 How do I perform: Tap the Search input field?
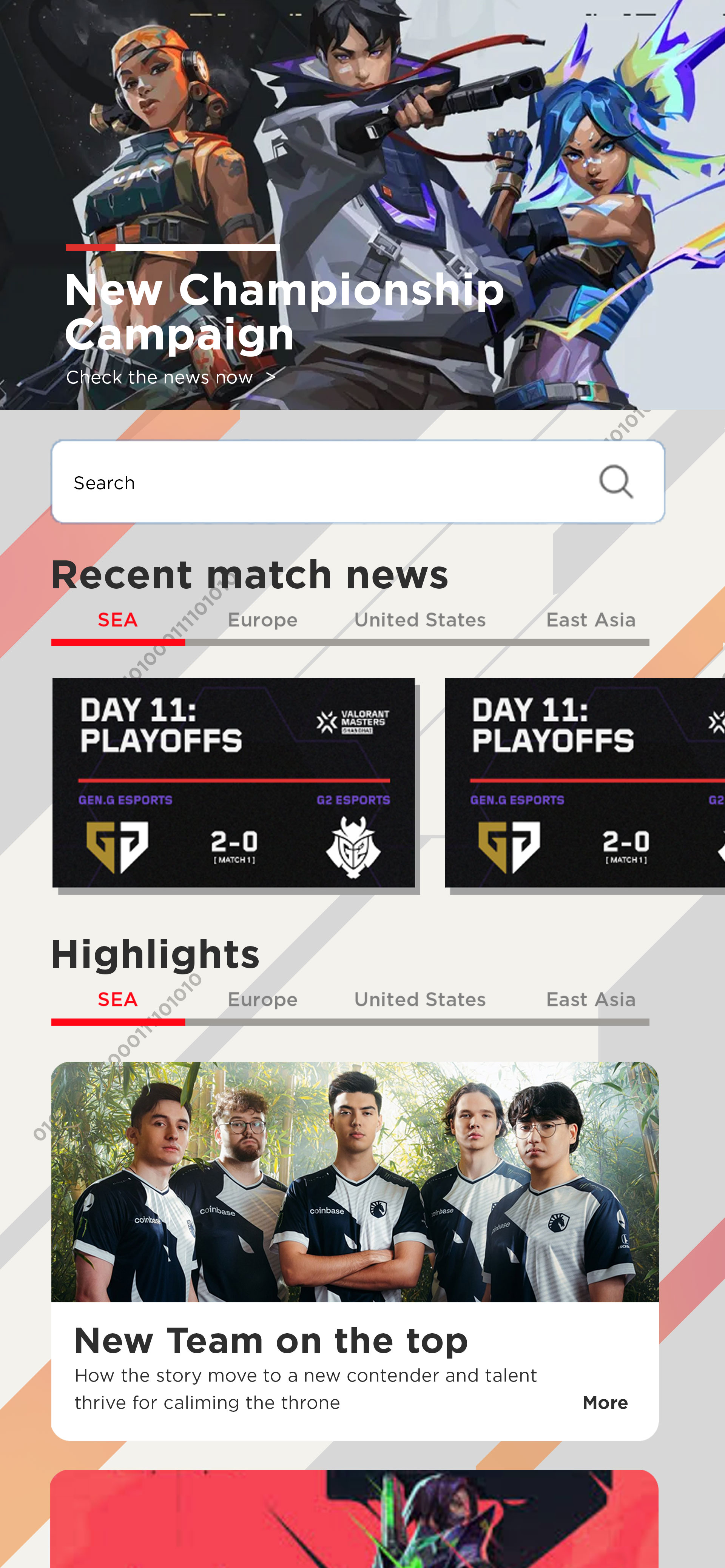pyautogui.click(x=317, y=482)
